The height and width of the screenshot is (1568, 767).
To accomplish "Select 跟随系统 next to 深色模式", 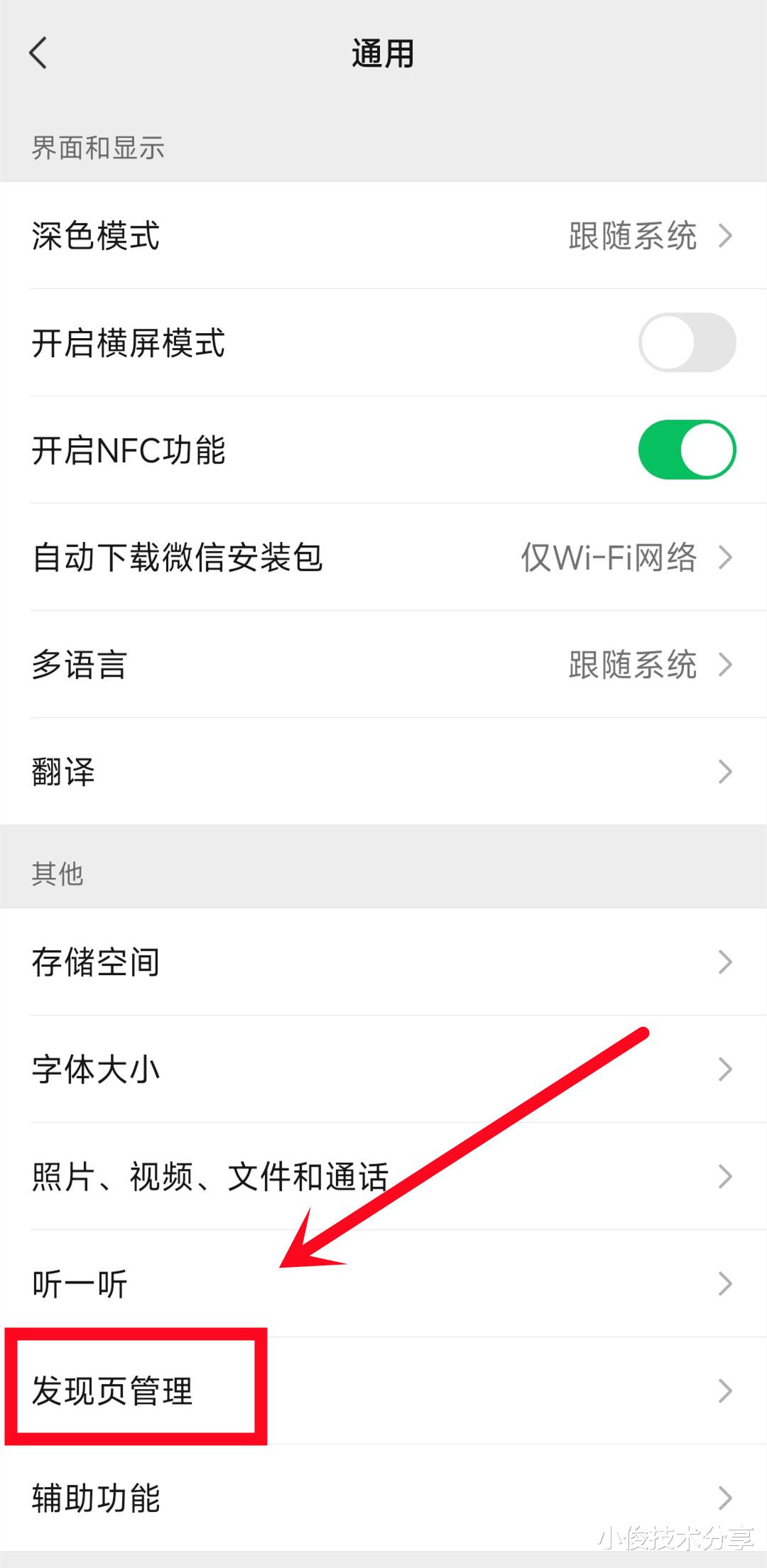I will (631, 236).
